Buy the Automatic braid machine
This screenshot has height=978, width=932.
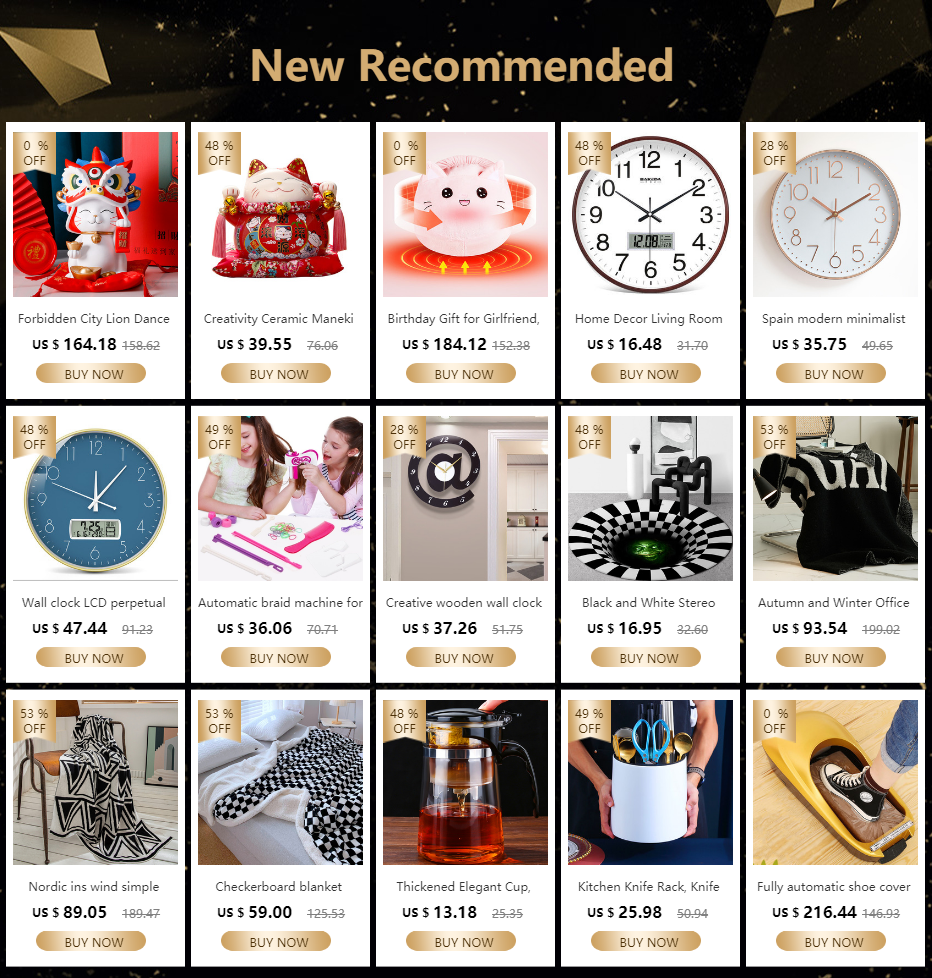click(280, 658)
